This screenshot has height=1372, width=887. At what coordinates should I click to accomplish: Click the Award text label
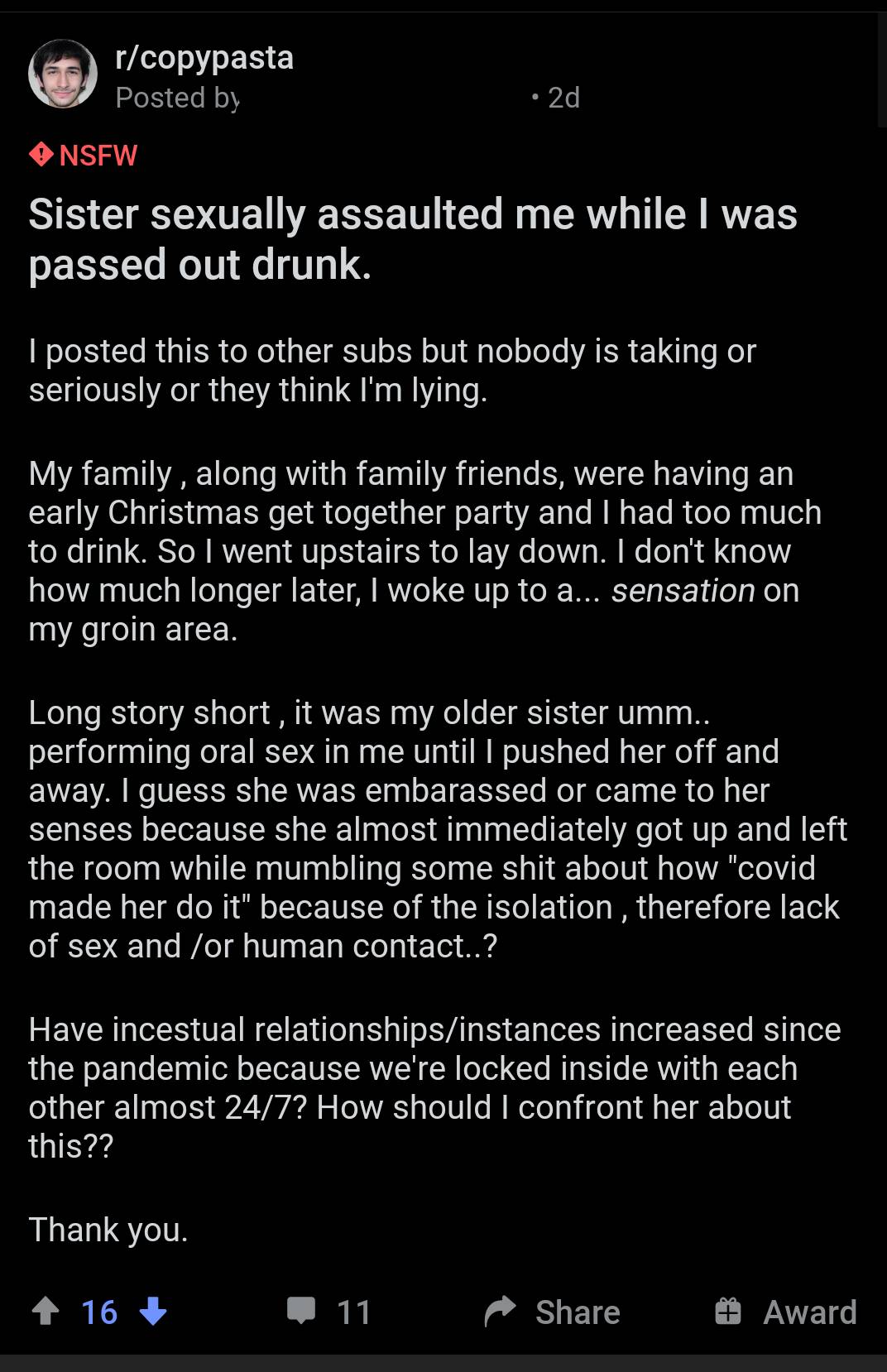coord(808,1312)
